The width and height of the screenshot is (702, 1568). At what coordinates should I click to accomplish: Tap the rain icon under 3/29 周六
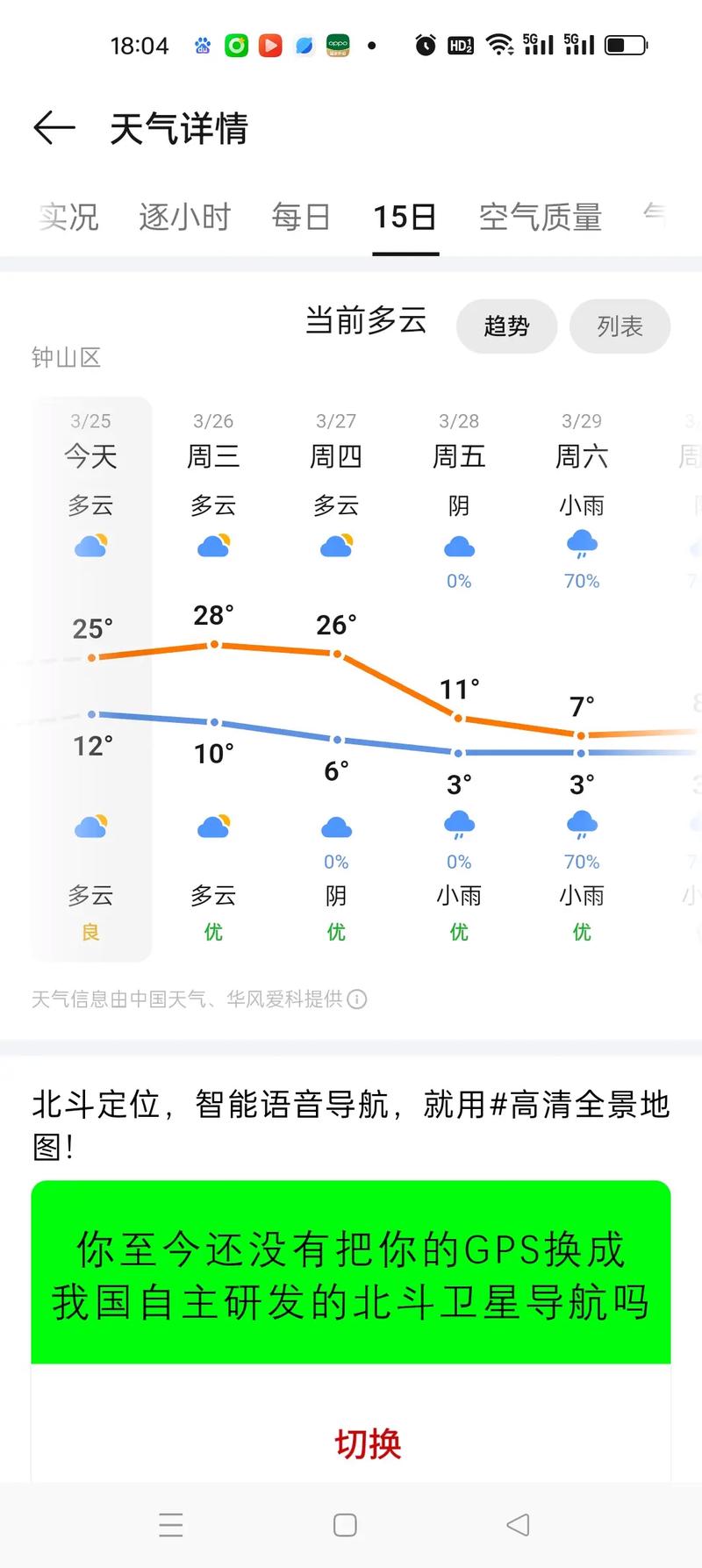point(581,544)
